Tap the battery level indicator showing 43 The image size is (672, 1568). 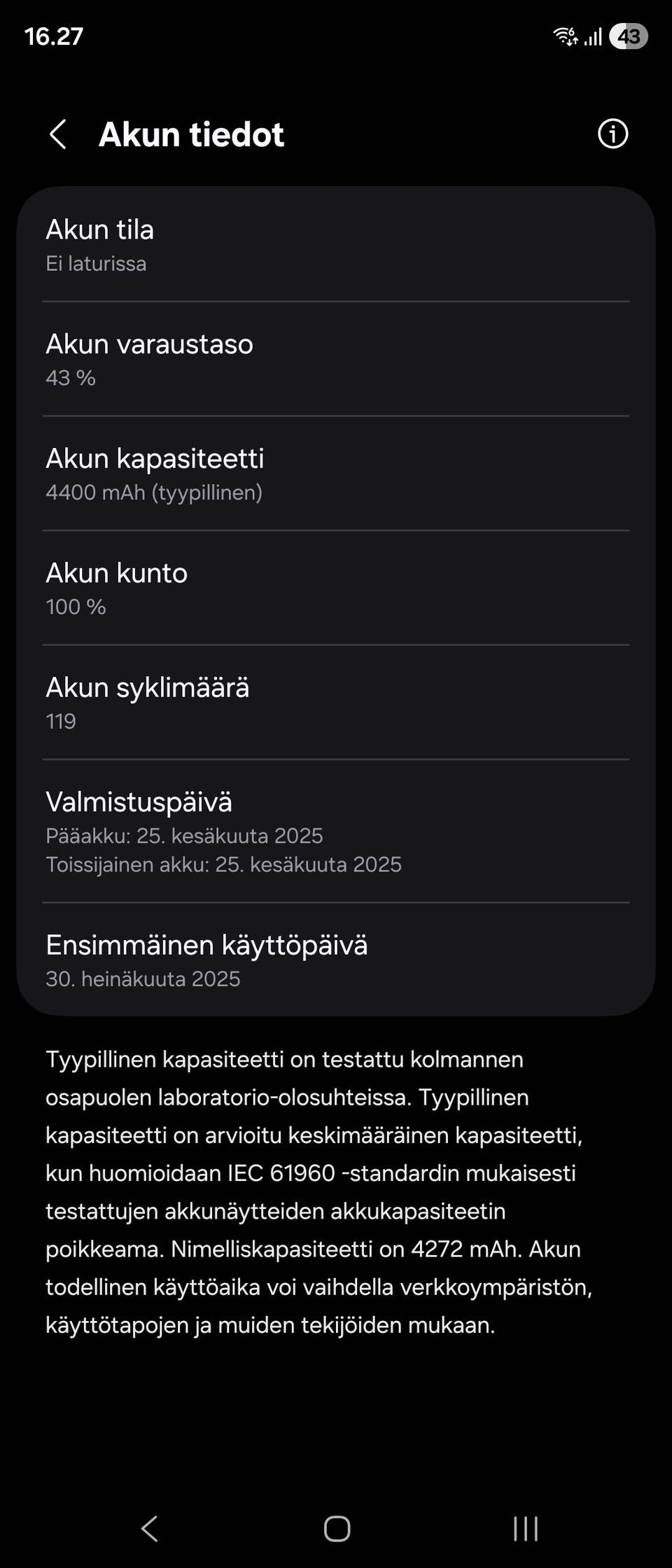coord(629,36)
